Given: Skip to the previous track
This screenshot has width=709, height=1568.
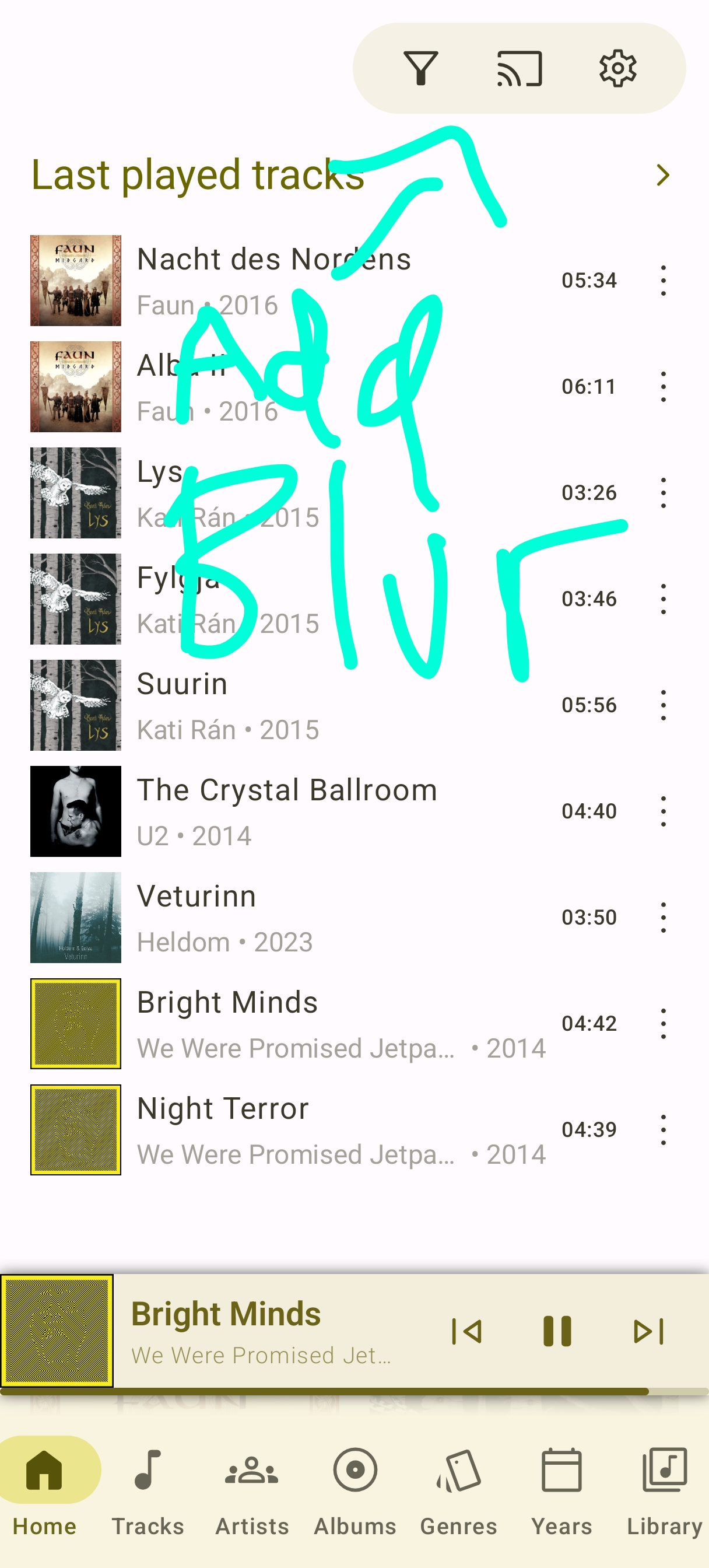Looking at the screenshot, I should [467, 1331].
